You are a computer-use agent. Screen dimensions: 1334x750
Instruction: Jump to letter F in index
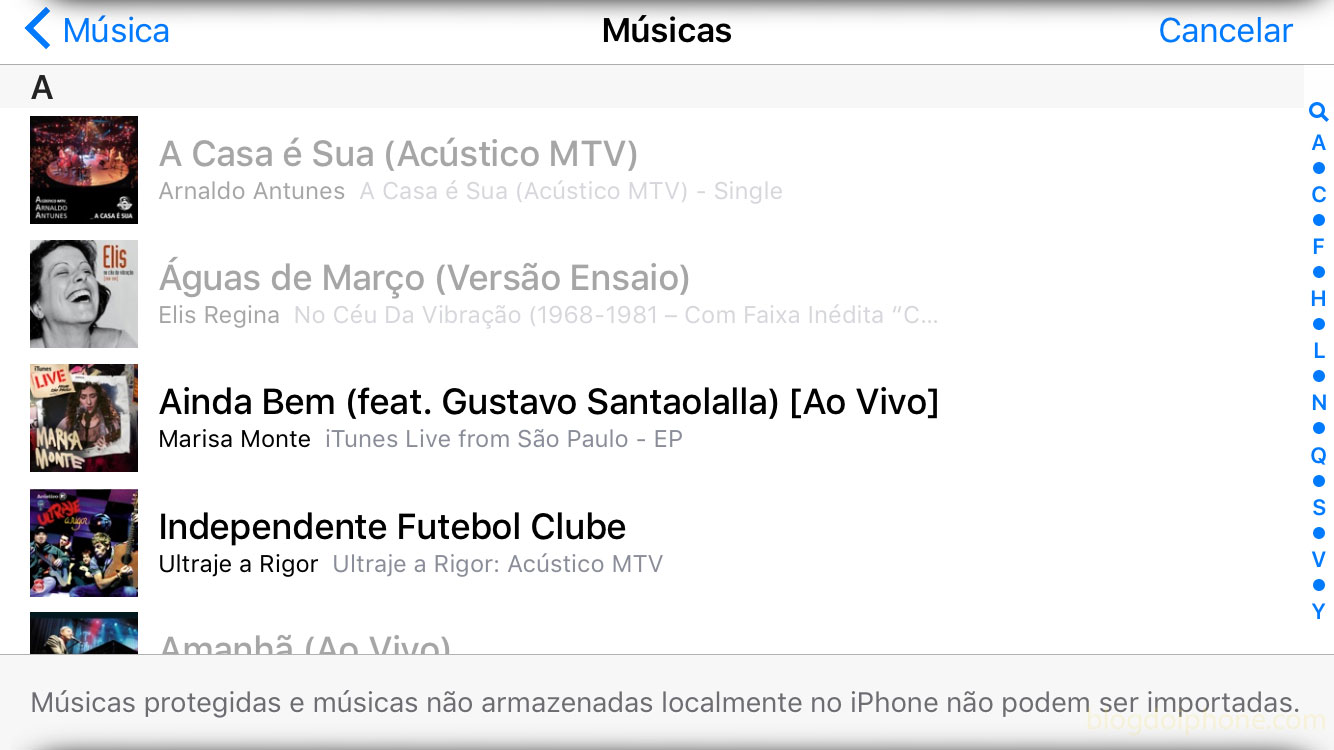tap(1318, 246)
